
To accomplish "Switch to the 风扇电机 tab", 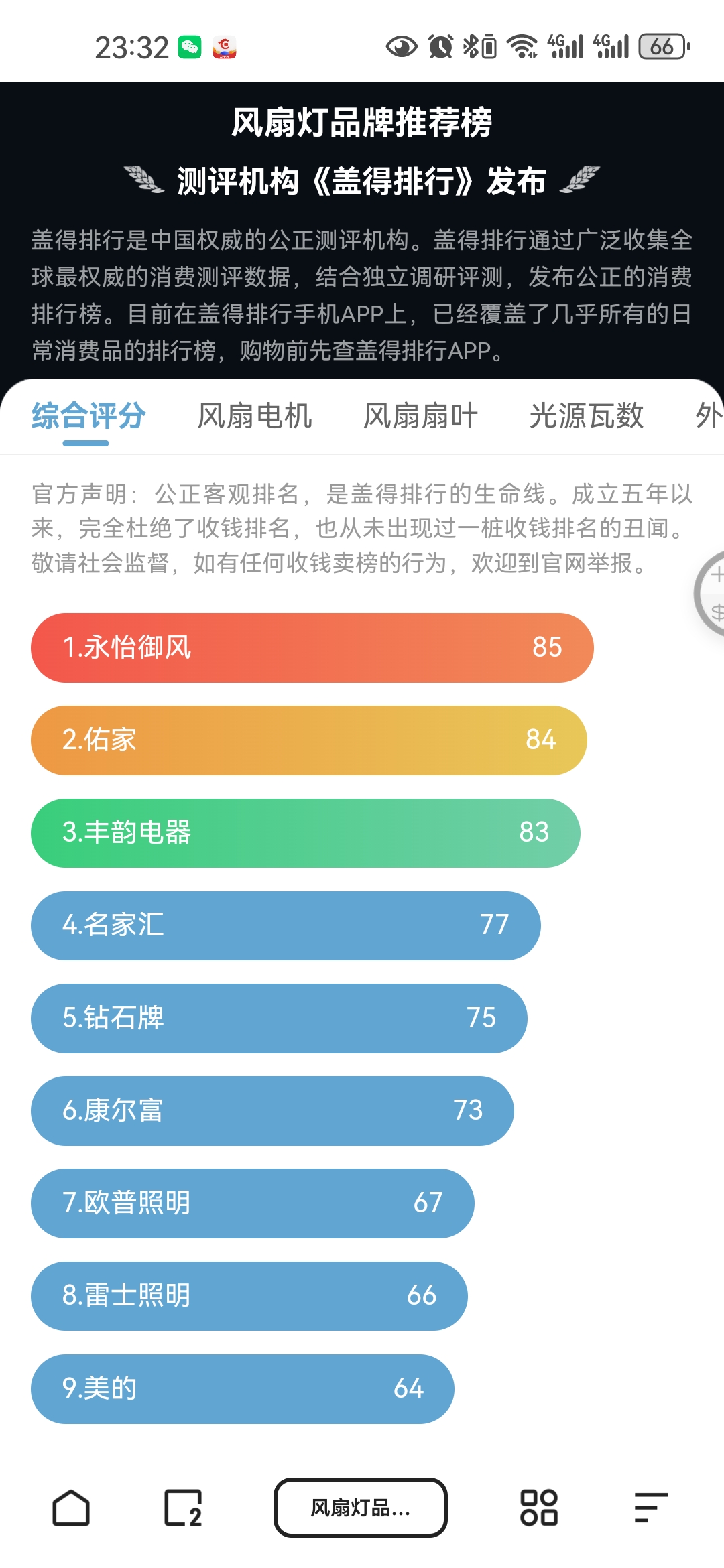I will click(x=255, y=416).
